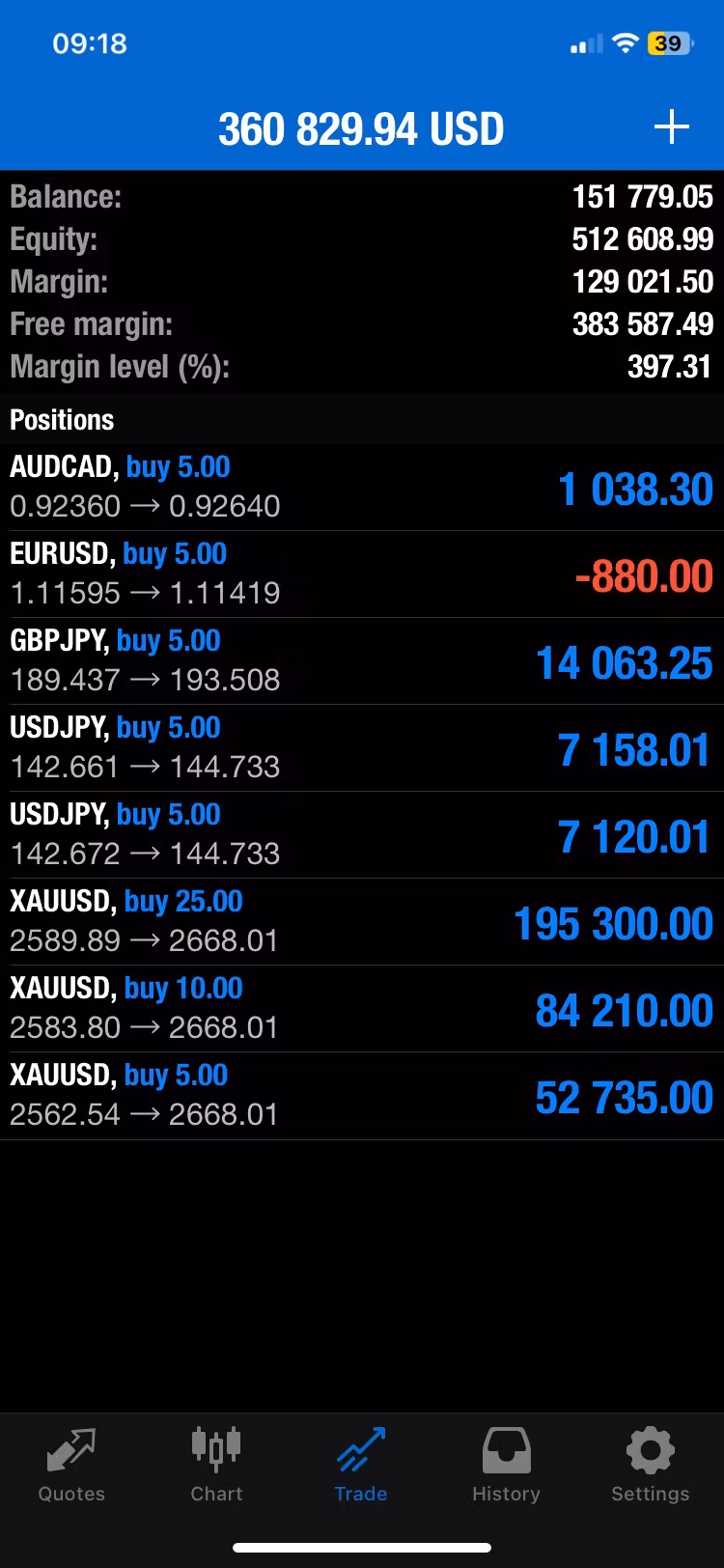Tap the plus icon for new order
This screenshot has height=1568, width=724.
[x=671, y=127]
